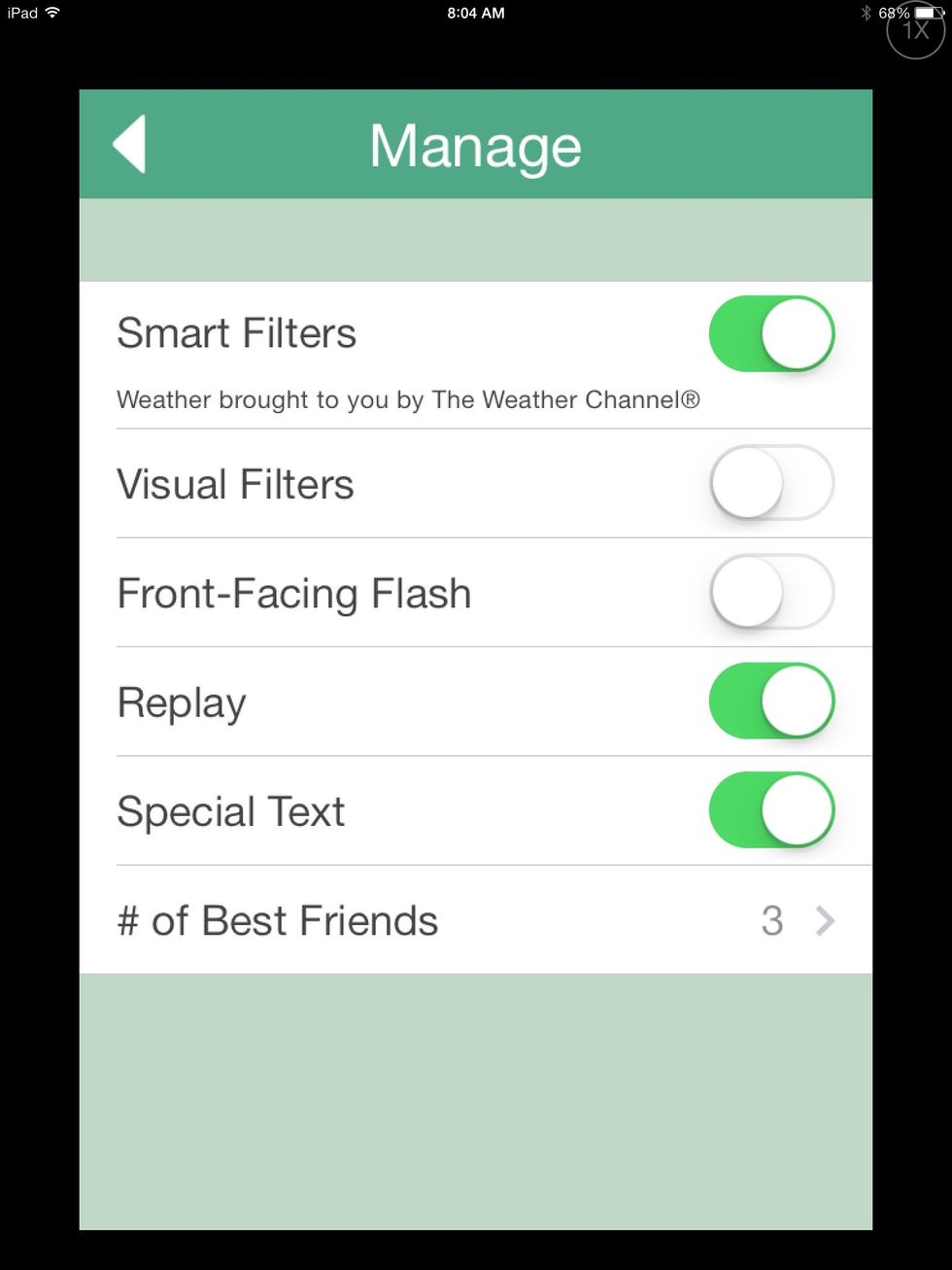Click the Smart Filters label
Screen dimensions: 952x1270
(x=236, y=333)
